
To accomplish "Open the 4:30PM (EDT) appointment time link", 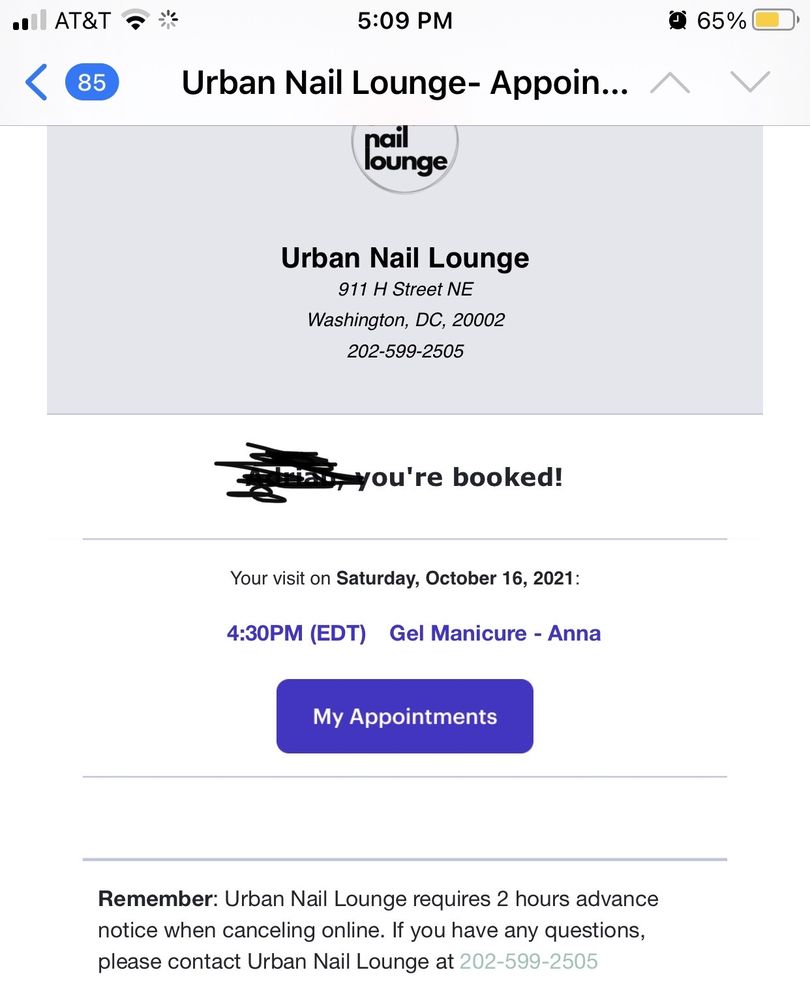I will point(297,633).
